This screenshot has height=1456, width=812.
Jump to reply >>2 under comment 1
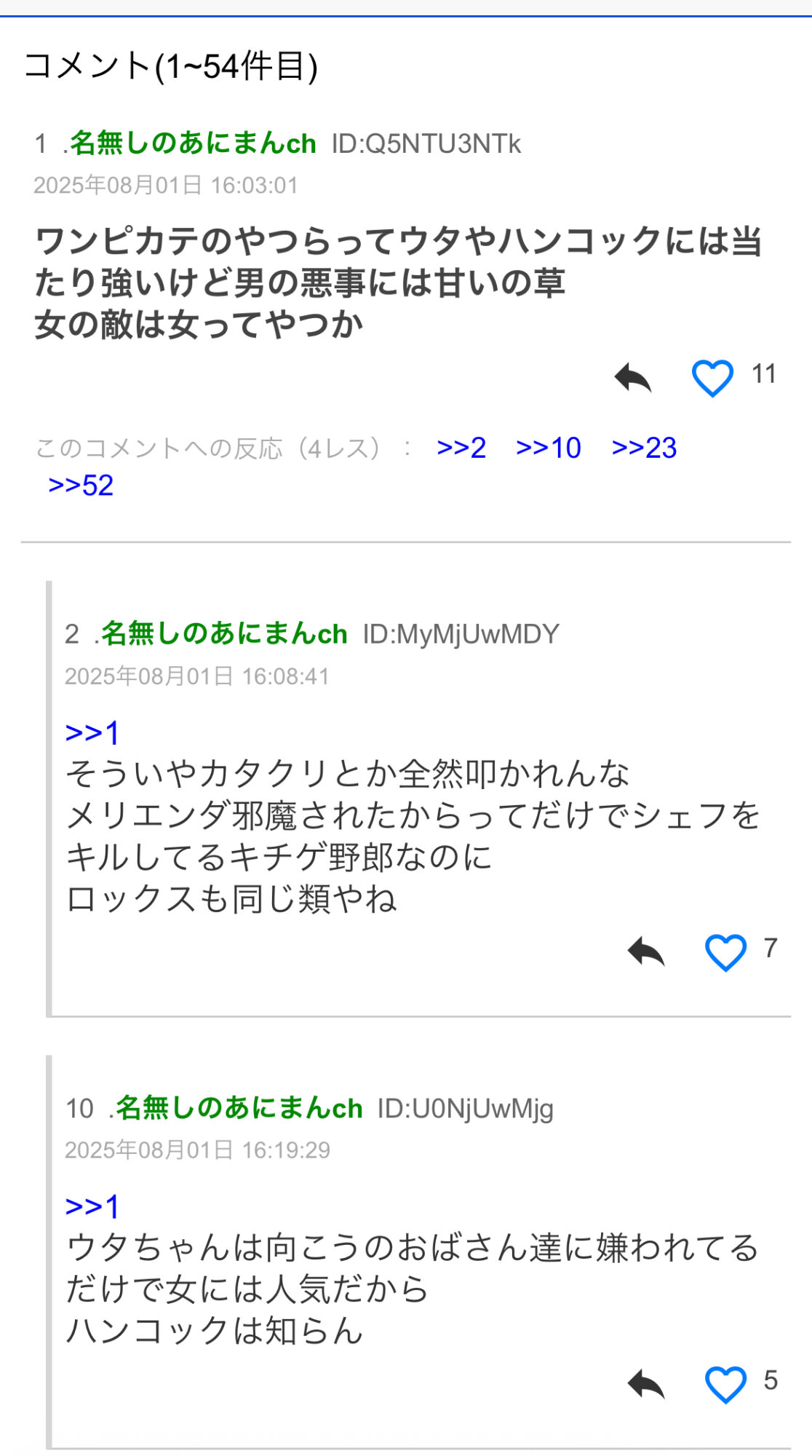pos(461,448)
